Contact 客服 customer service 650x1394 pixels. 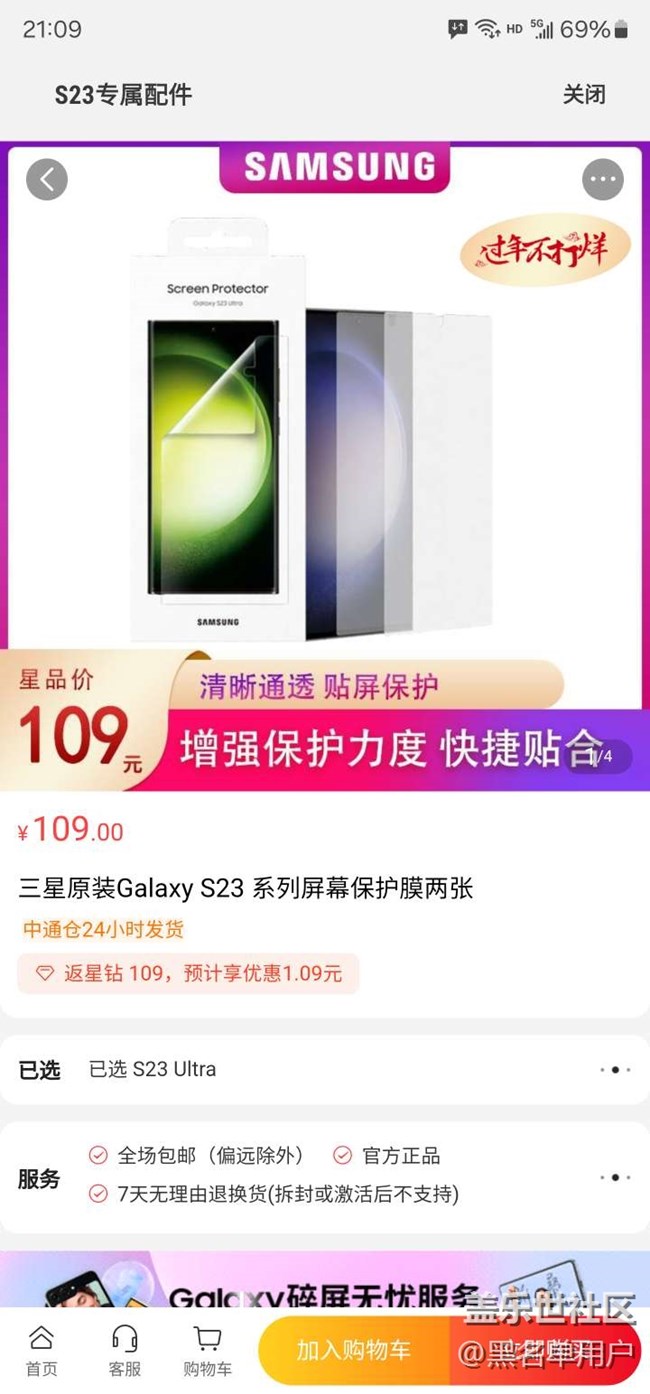[125, 1350]
